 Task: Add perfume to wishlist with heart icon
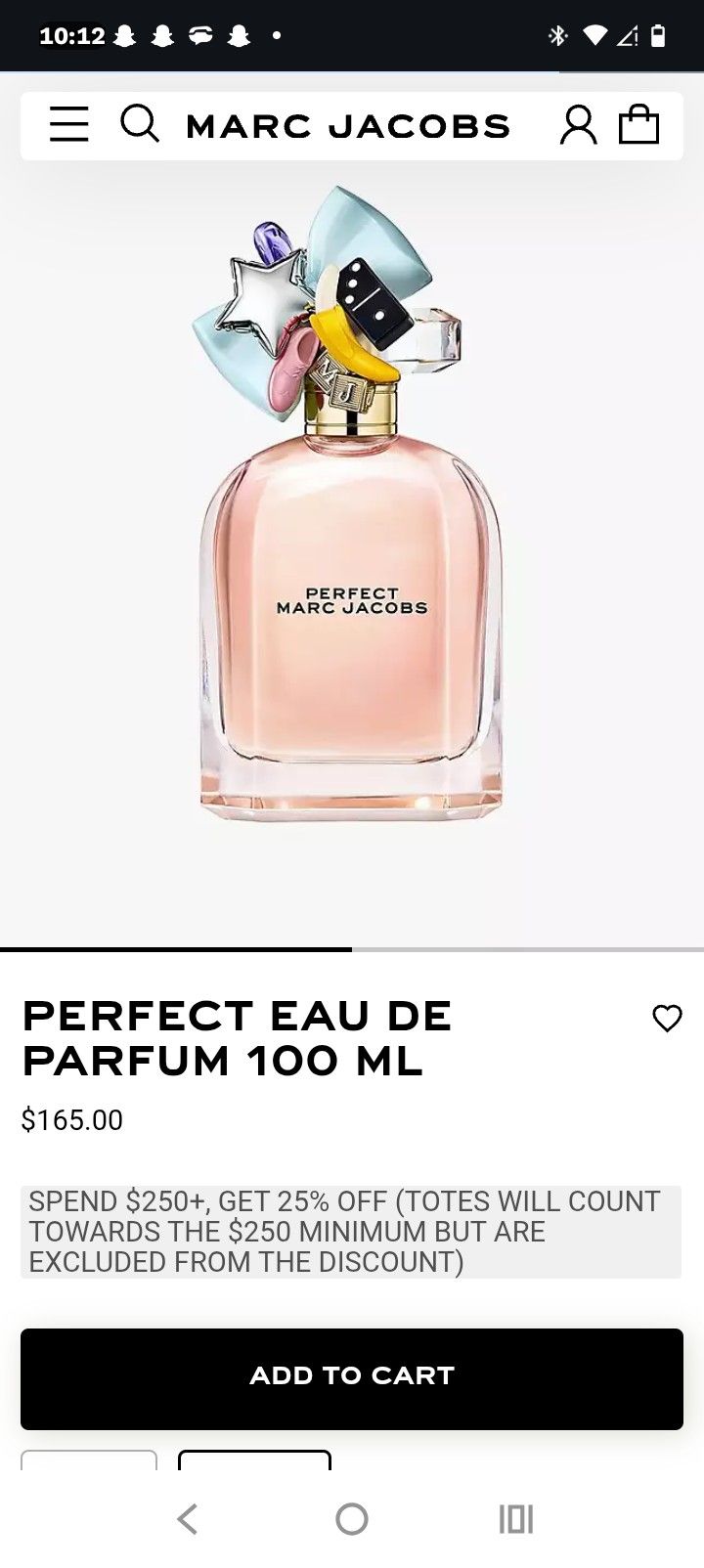(667, 1019)
